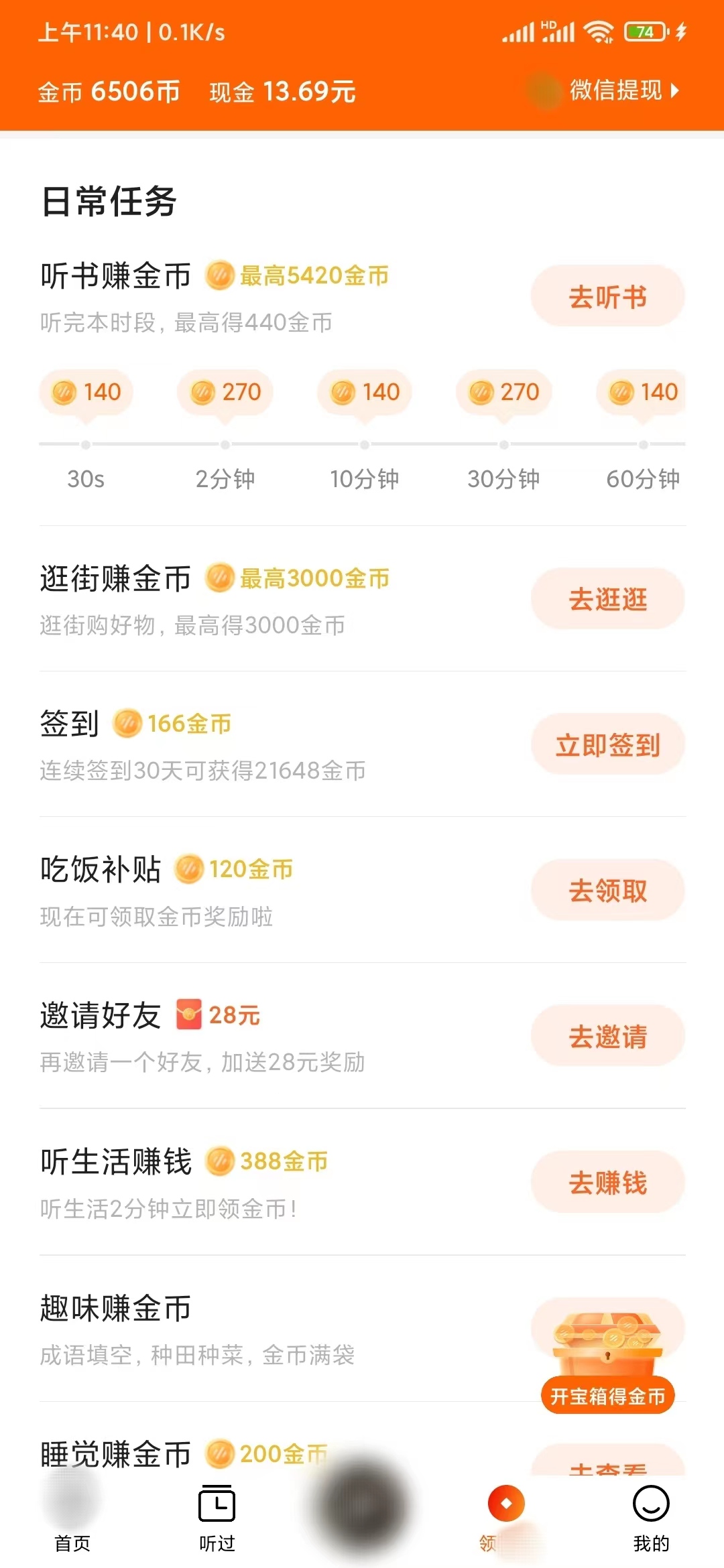Screen dimensions: 724x1568
Task: Select the 60分钟 milestone dot on progress bar
Action: (645, 443)
